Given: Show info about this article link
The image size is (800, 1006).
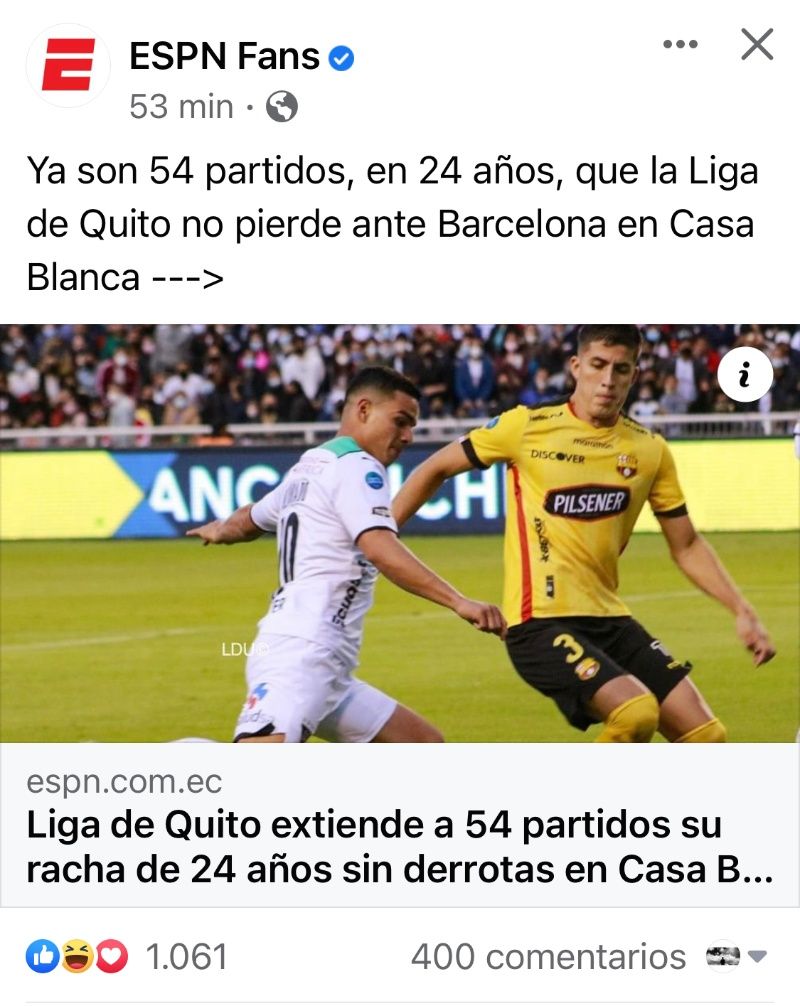Looking at the screenshot, I should pos(745,376).
